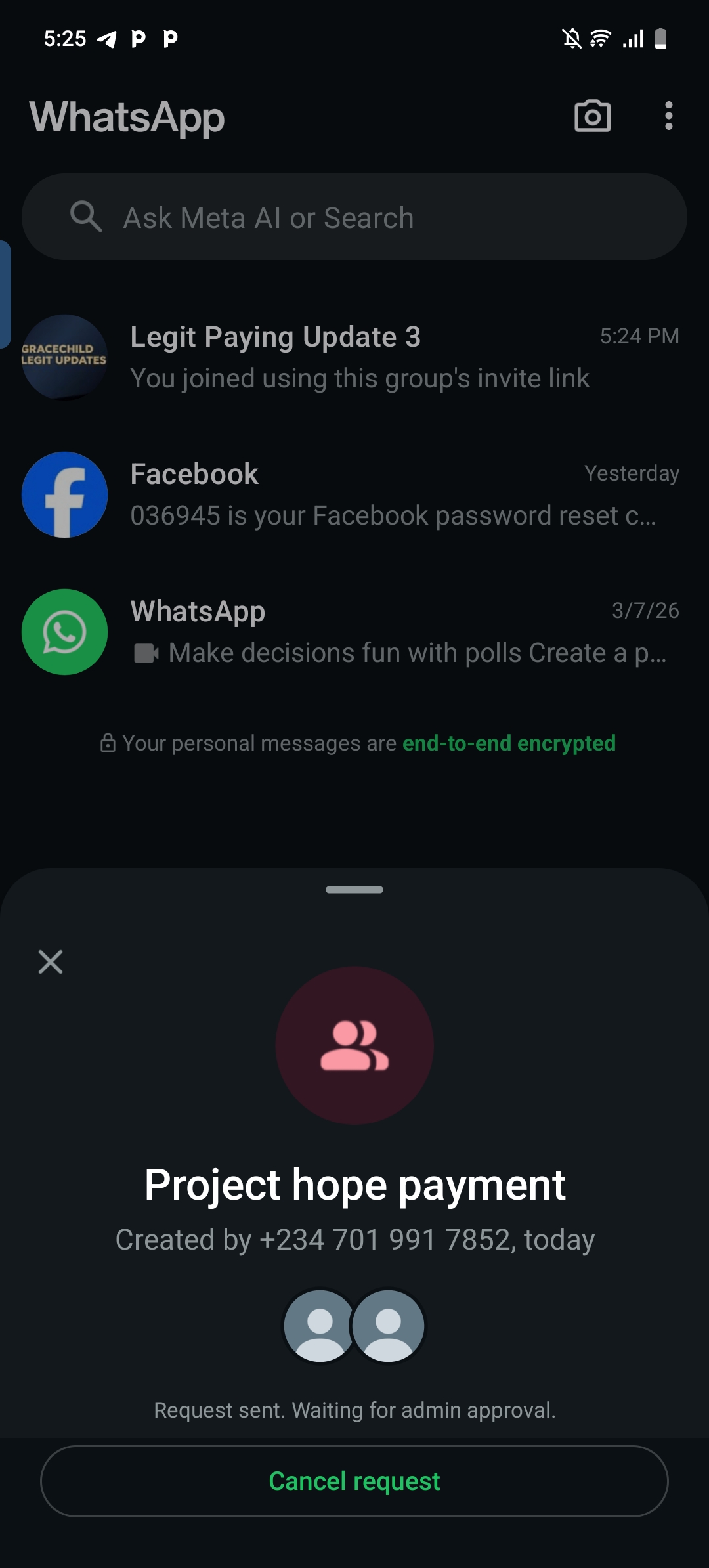The image size is (709, 1568).
Task: Open the WhatsApp official chat
Action: tap(354, 632)
